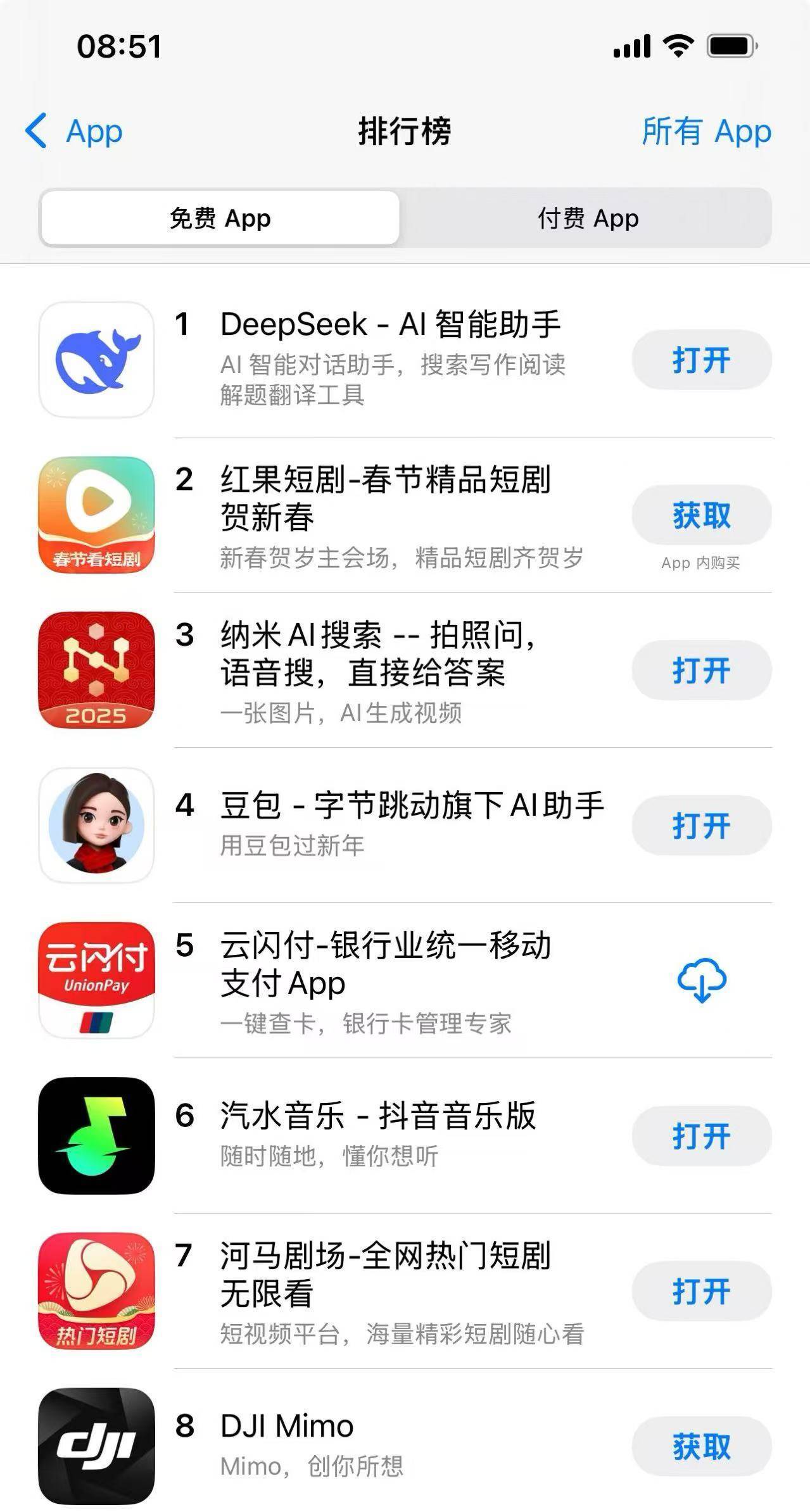Viewport: 810px width, 1512px height.
Task: Tap 打开 next to 汽水音乐
Action: [700, 1137]
